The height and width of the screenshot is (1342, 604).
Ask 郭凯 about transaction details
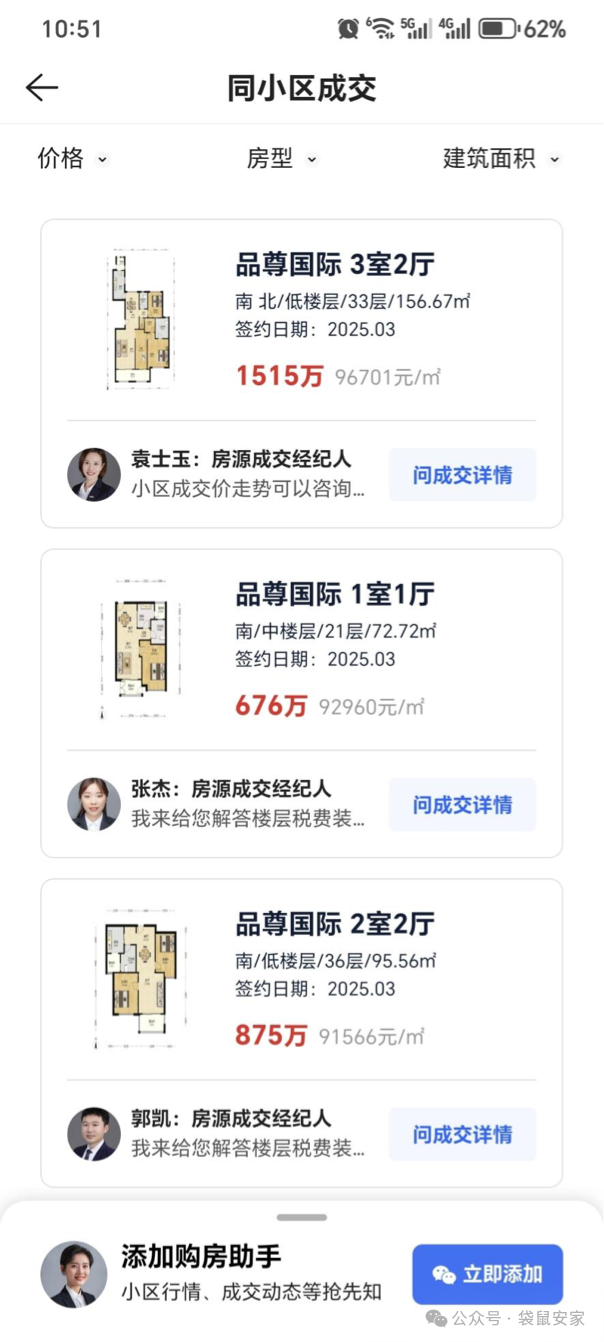[x=462, y=1134]
